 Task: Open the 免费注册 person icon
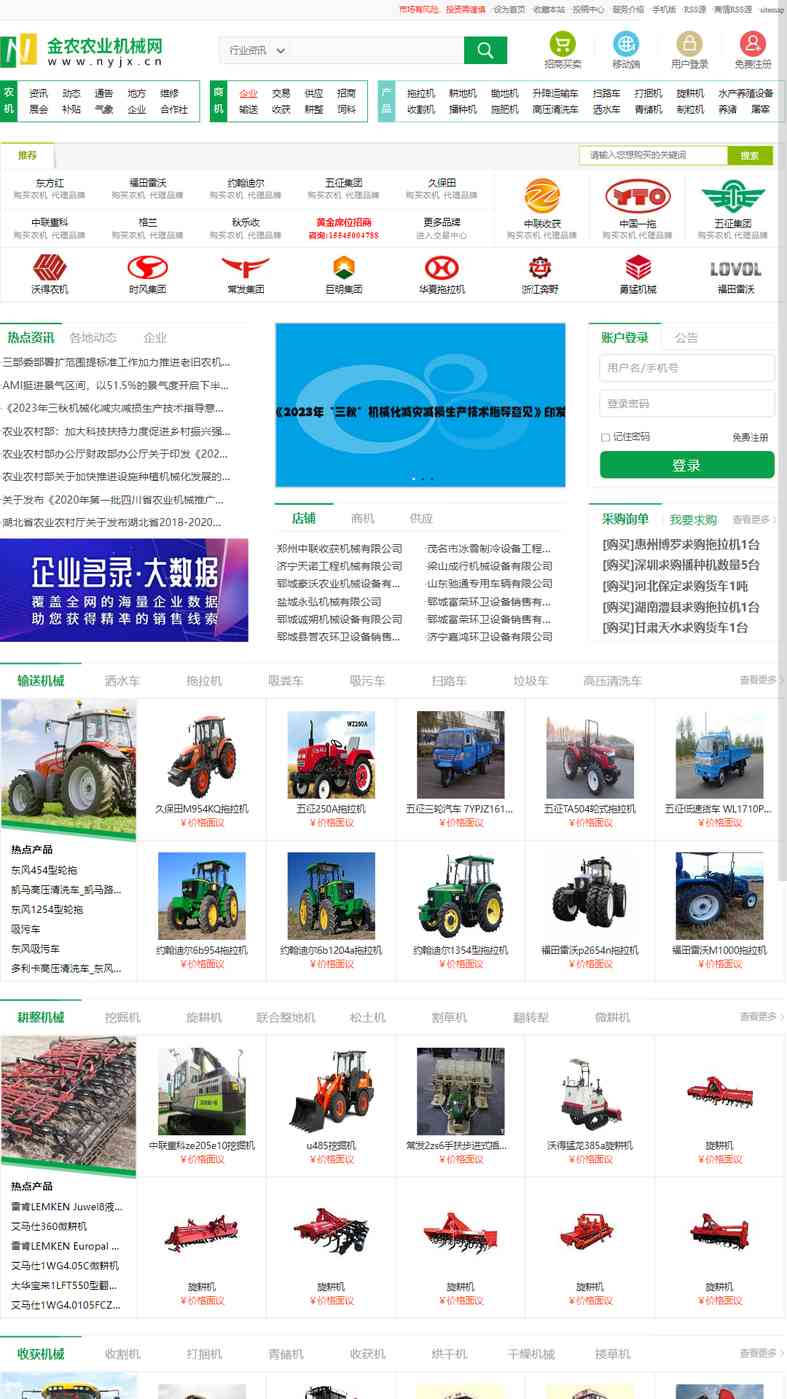pyautogui.click(x=753, y=44)
